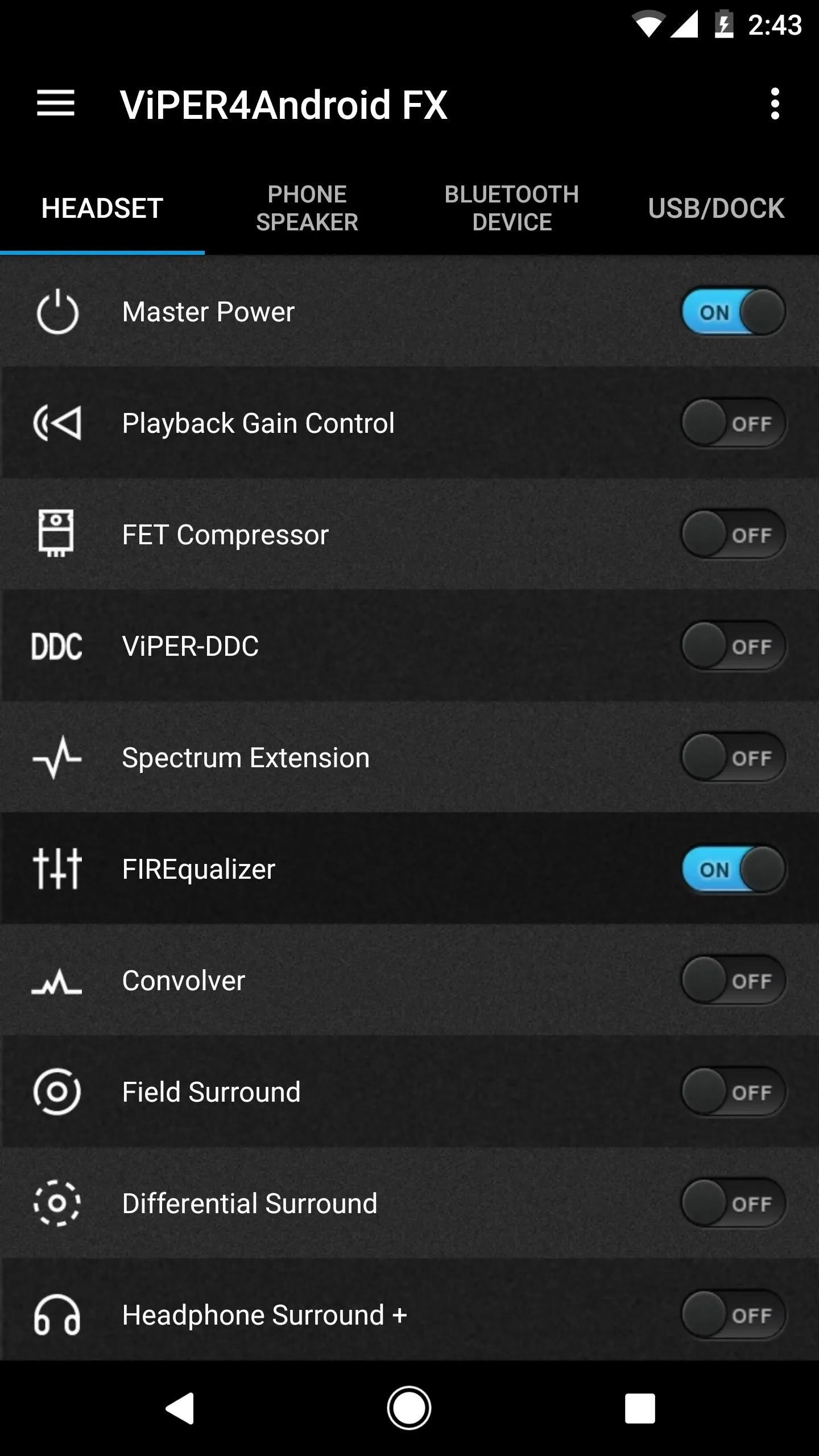Image resolution: width=819 pixels, height=1456 pixels.
Task: Switch to the Phone Speaker tab
Action: tap(307, 208)
